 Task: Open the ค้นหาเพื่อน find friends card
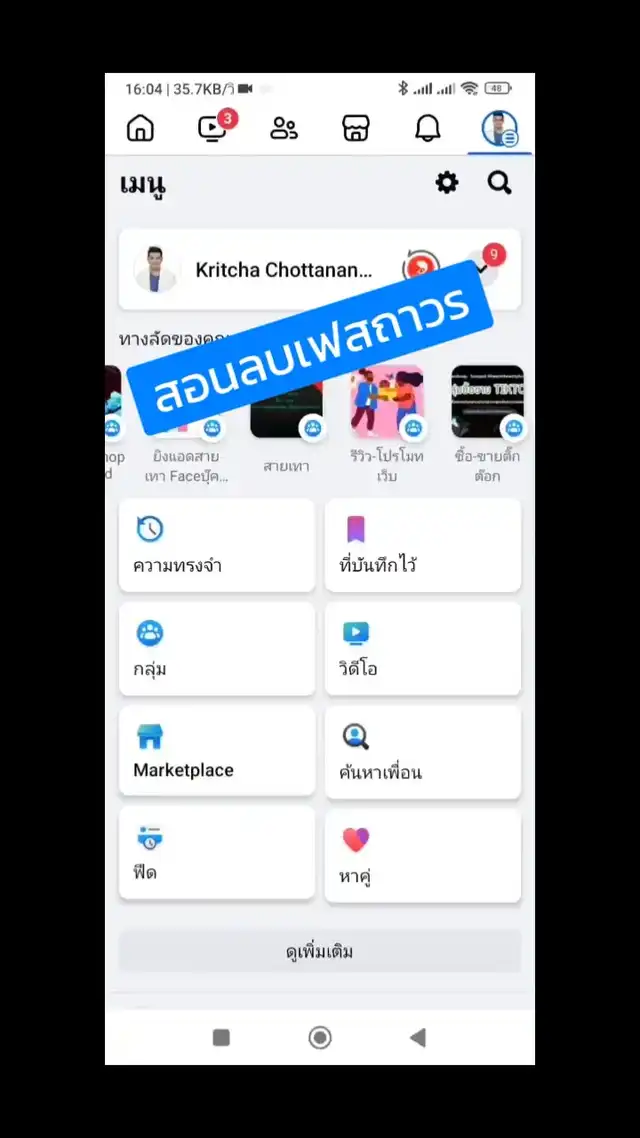422,752
